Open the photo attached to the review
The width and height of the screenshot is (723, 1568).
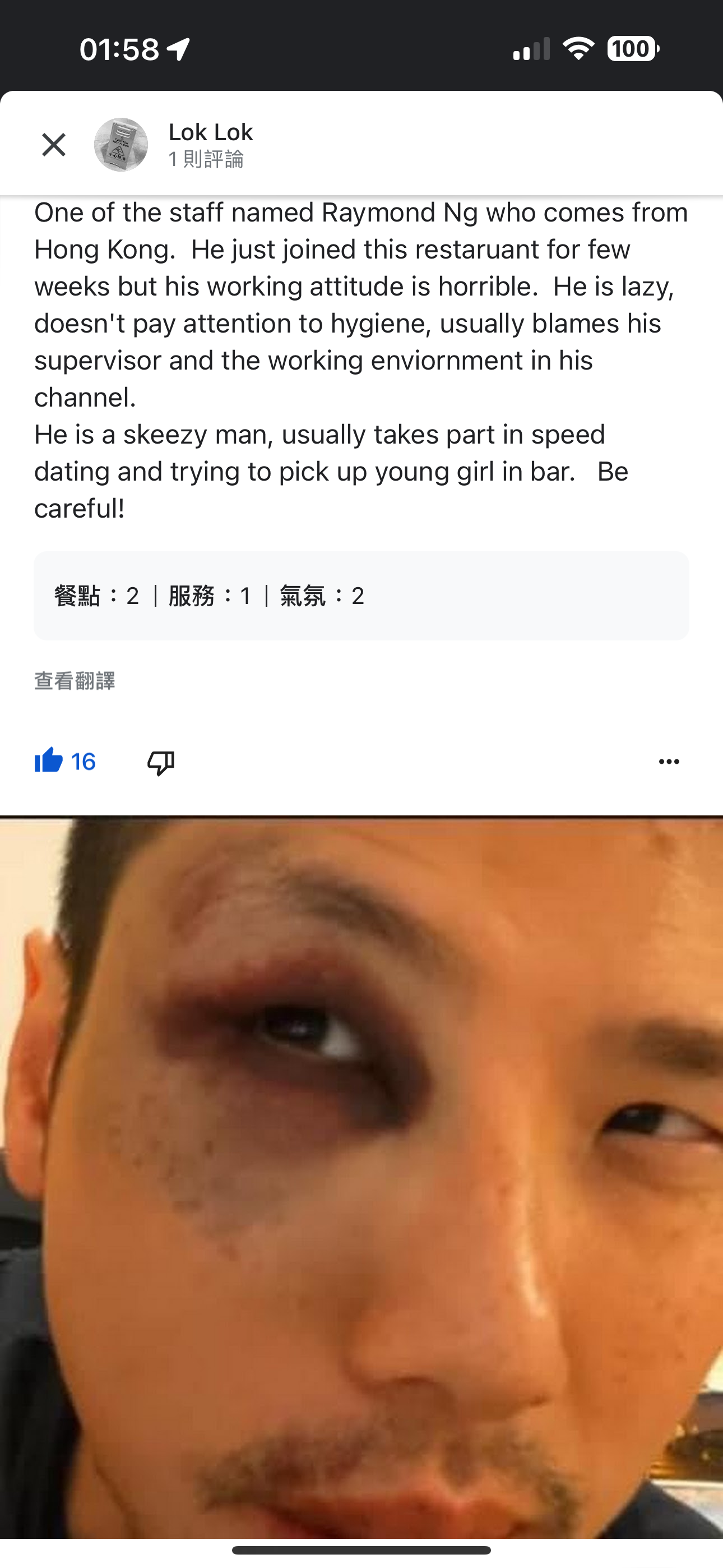pyautogui.click(x=361, y=1175)
